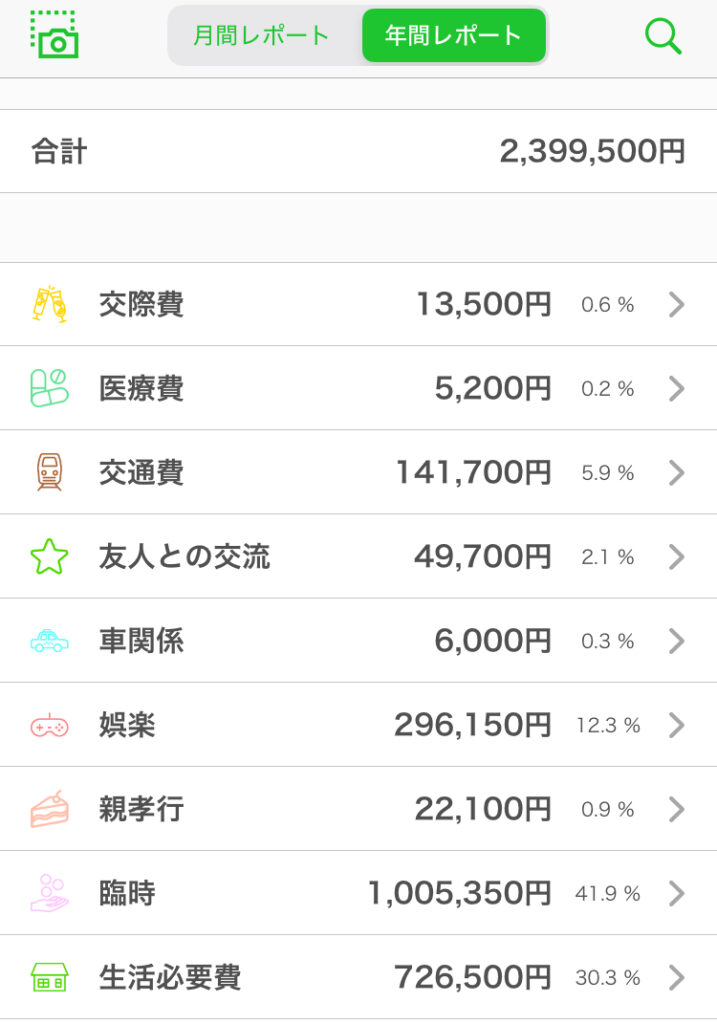Screen dimensions: 717x1024
Task: View 娯楽 spending details
Action: pyautogui.click(x=358, y=725)
